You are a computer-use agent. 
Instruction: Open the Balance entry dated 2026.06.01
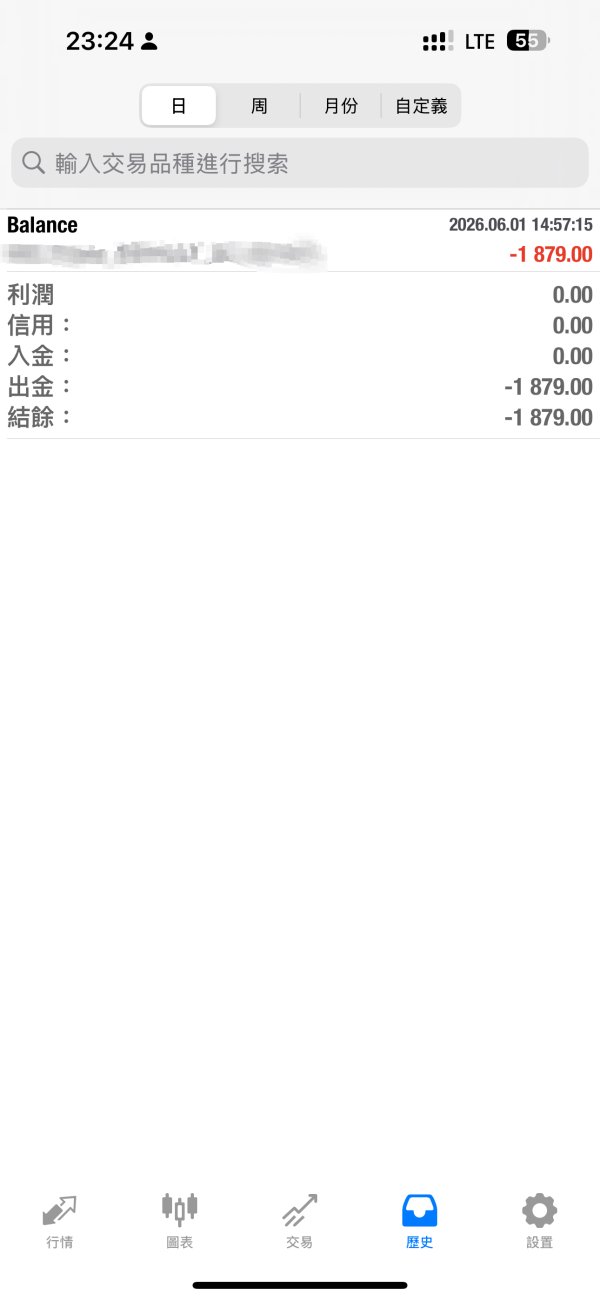(x=300, y=241)
